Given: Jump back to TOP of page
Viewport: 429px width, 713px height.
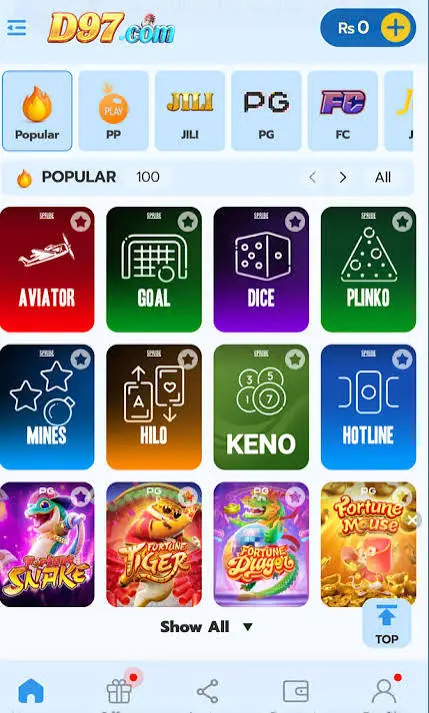Looking at the screenshot, I should tap(387, 623).
